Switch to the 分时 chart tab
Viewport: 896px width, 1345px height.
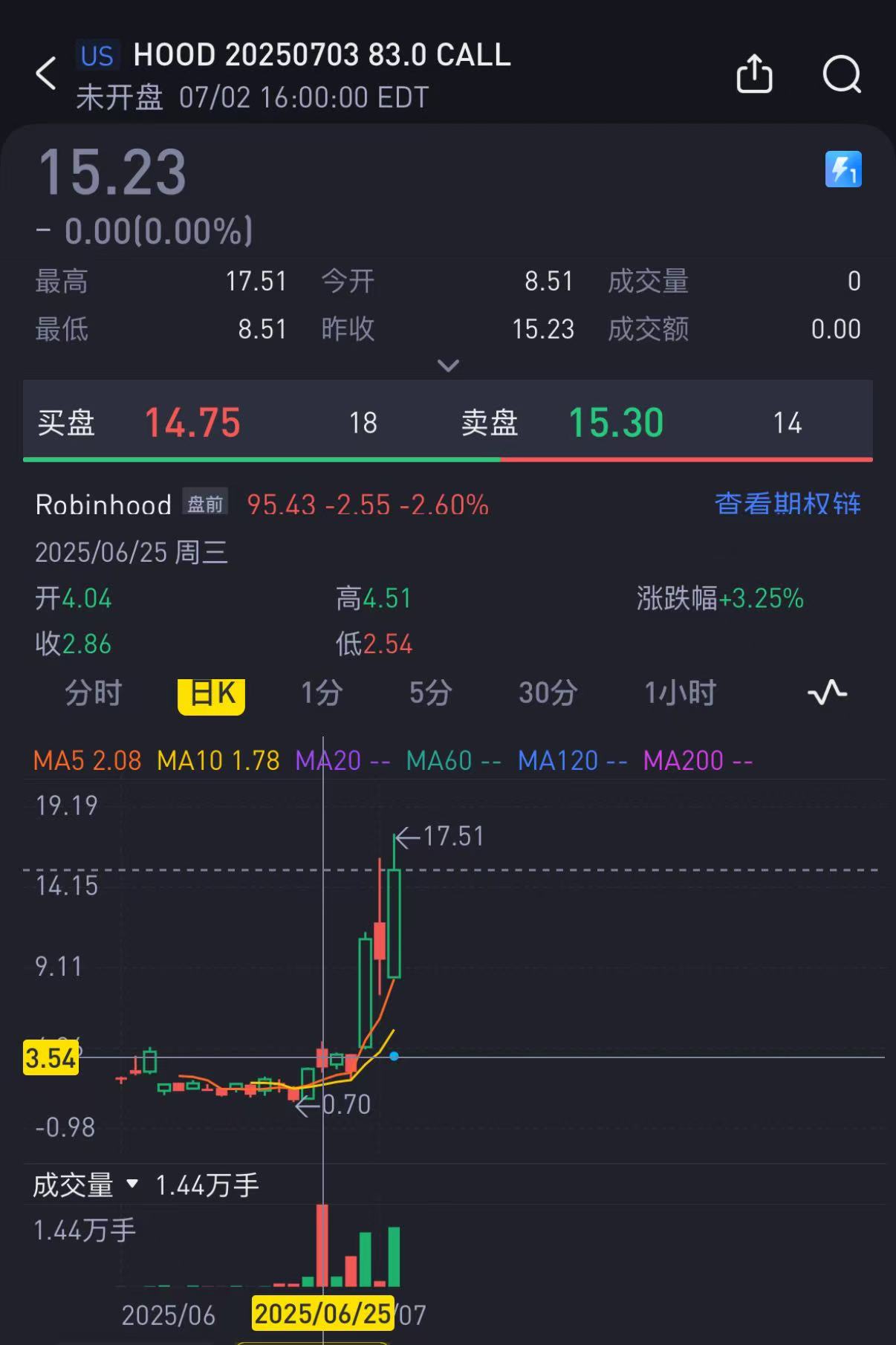click(x=93, y=693)
